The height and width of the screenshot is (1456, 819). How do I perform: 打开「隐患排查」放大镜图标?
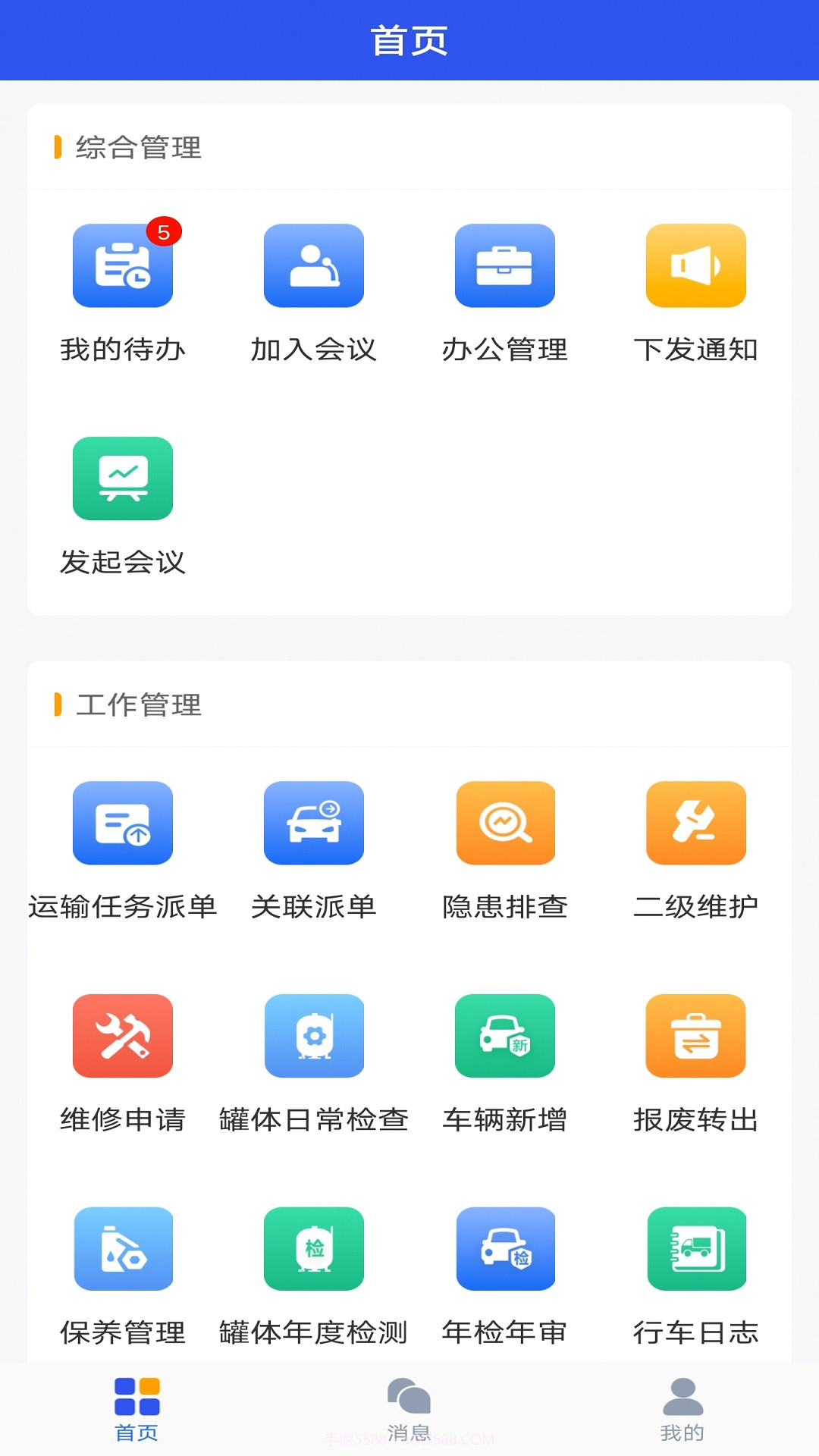[x=505, y=824]
